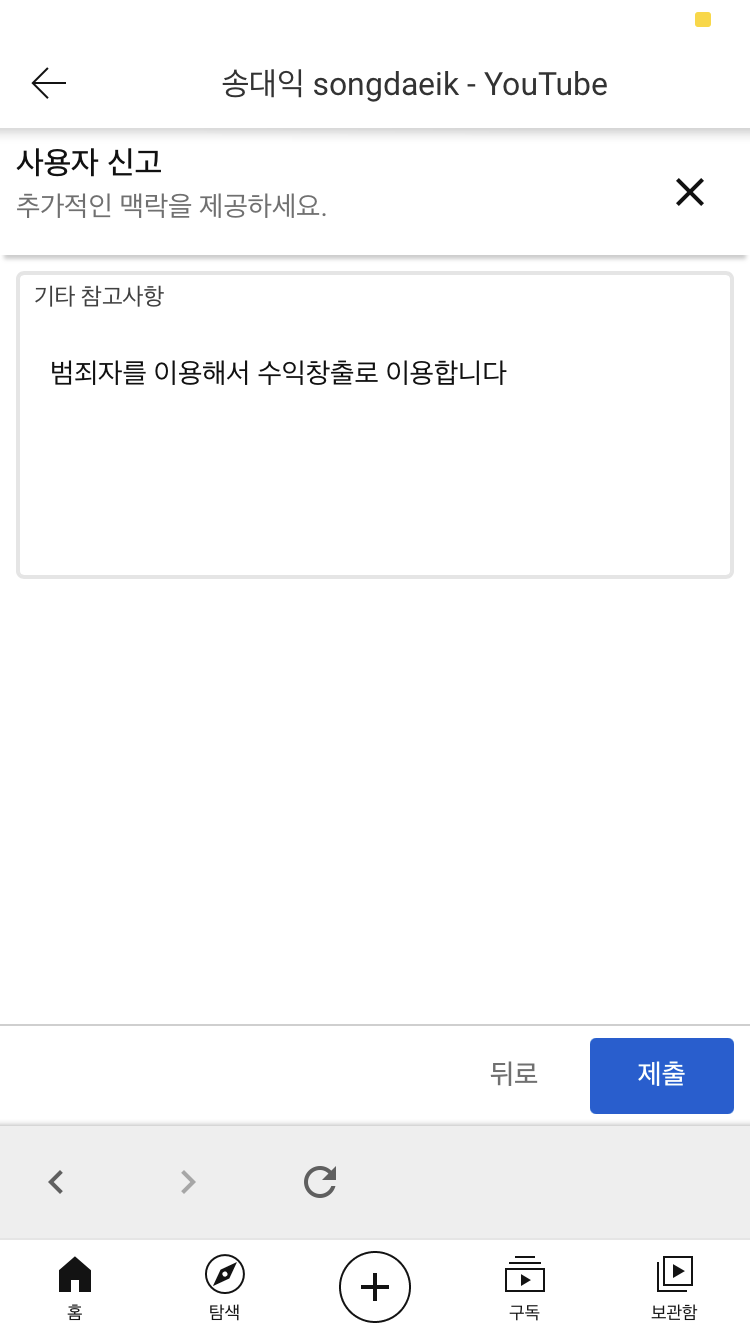Reload the page with the refresh icon

pyautogui.click(x=320, y=1182)
